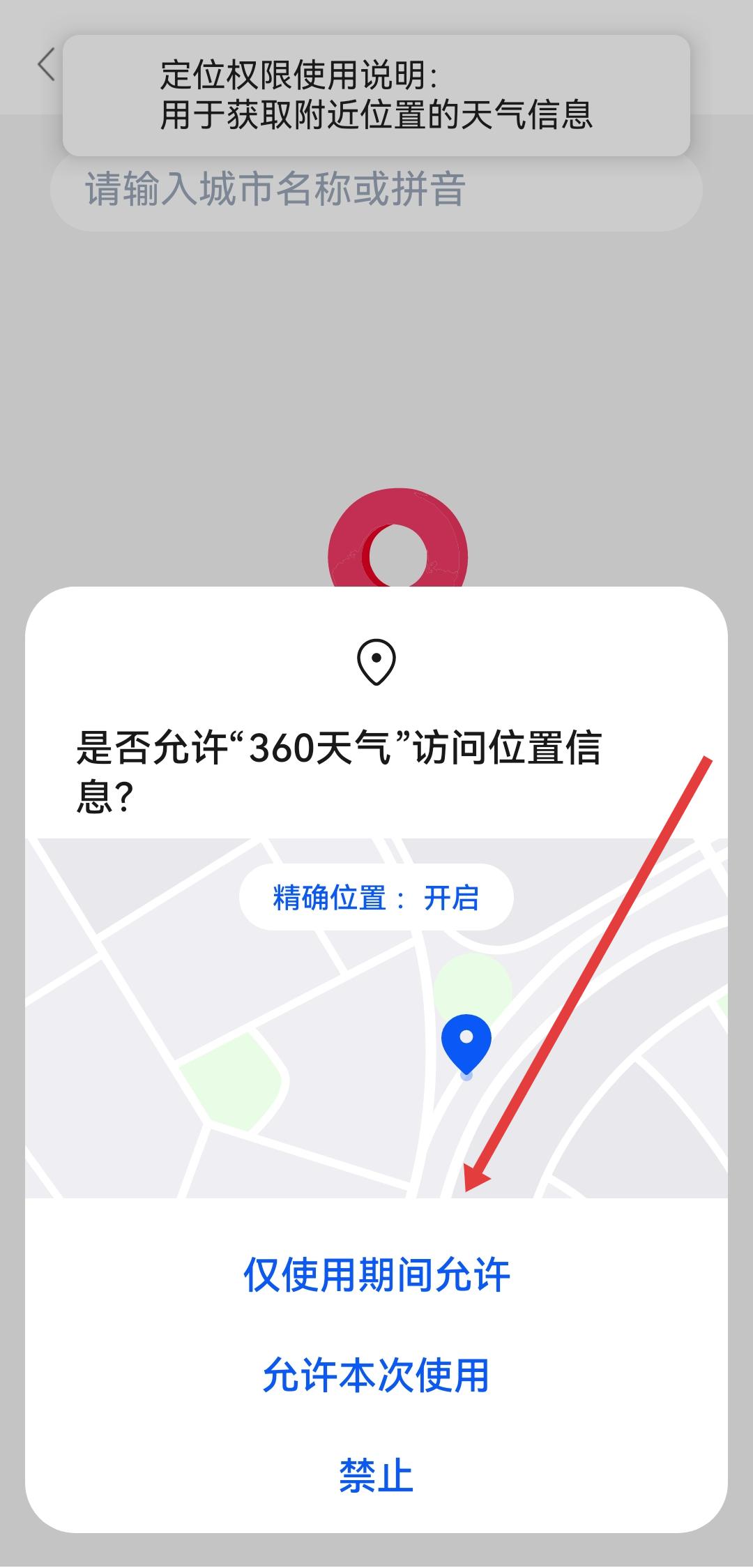Tap 仅使用期间允许 to allow location
753x1568 pixels.
[376, 1274]
